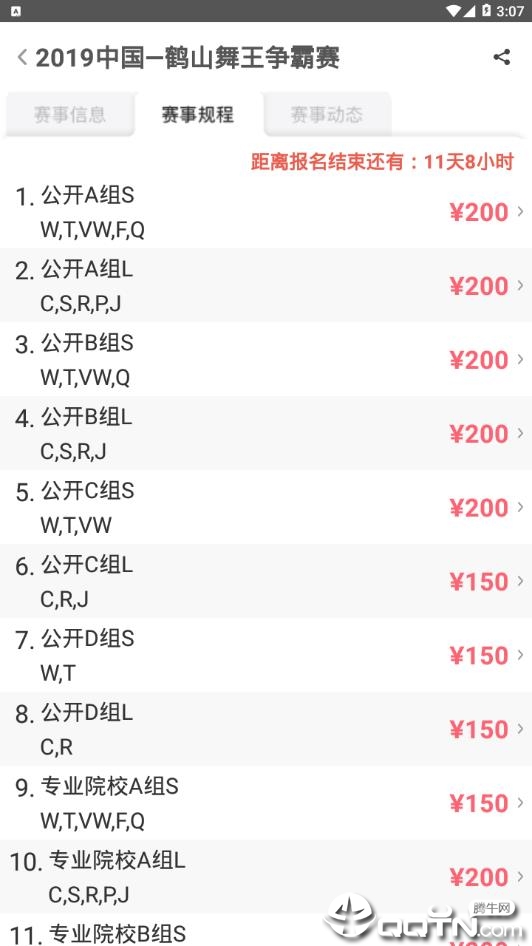Image resolution: width=532 pixels, height=946 pixels.
Task: Open event 2 公开A组L
Action: coord(266,285)
